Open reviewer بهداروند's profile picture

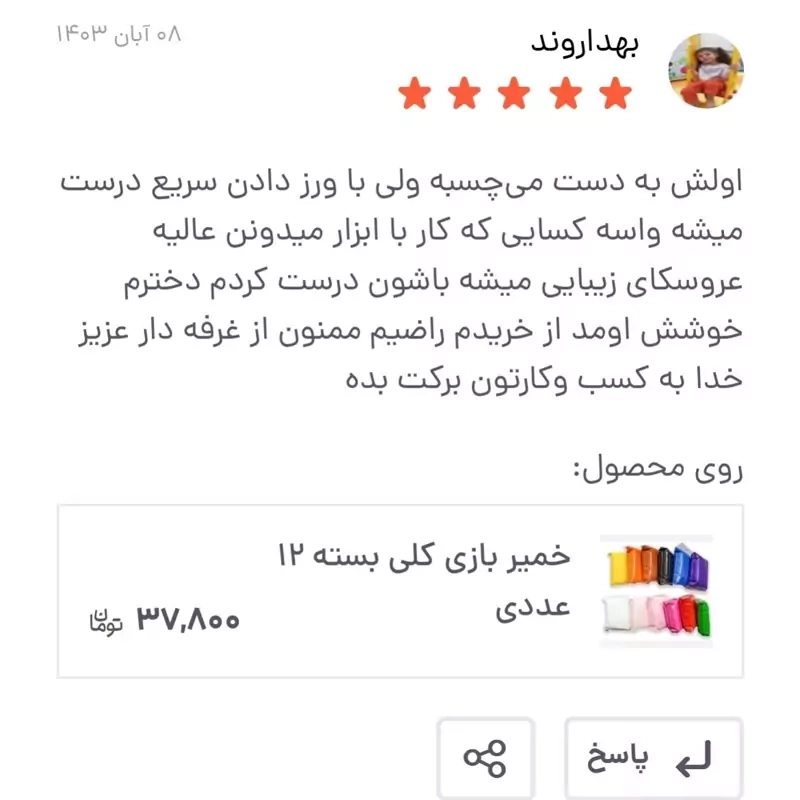pyautogui.click(x=705, y=70)
